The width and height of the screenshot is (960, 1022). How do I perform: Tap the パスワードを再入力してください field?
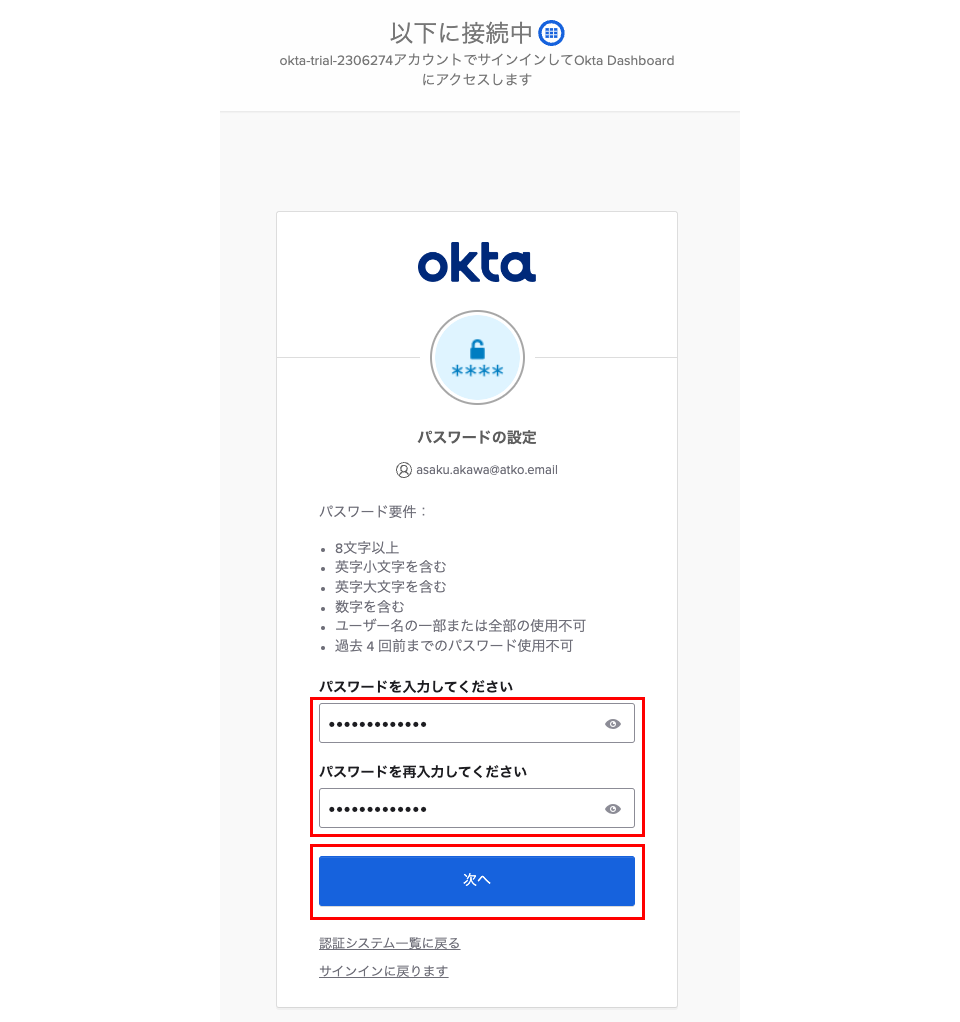click(x=460, y=809)
